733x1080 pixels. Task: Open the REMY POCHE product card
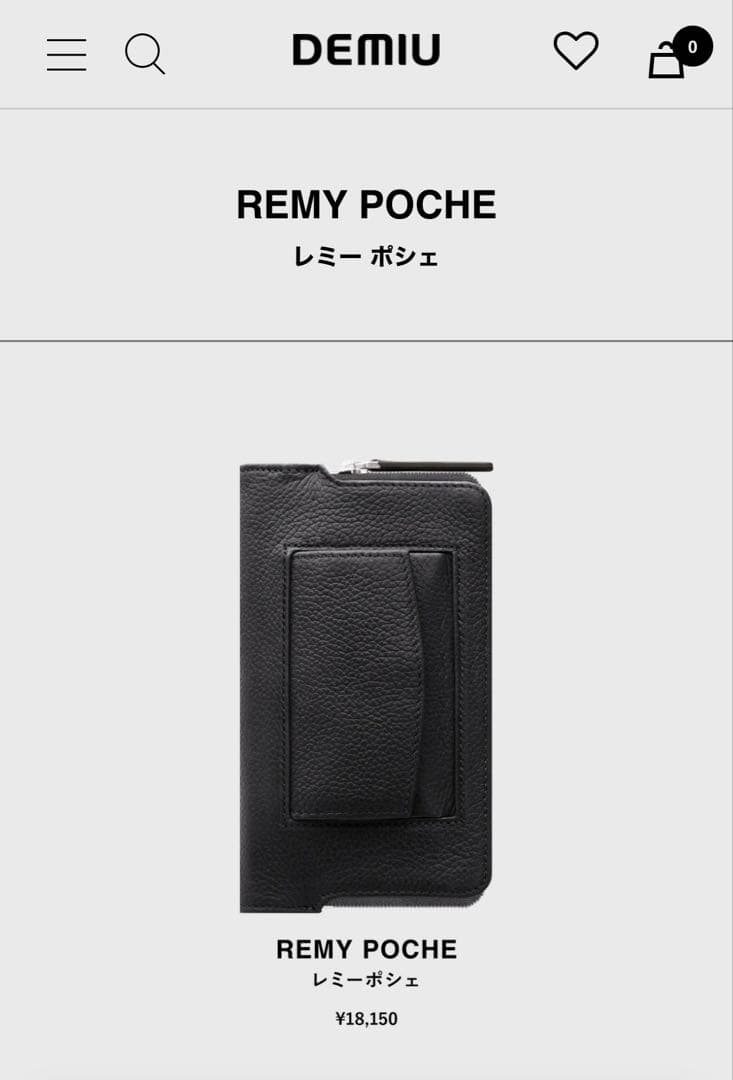click(366, 688)
